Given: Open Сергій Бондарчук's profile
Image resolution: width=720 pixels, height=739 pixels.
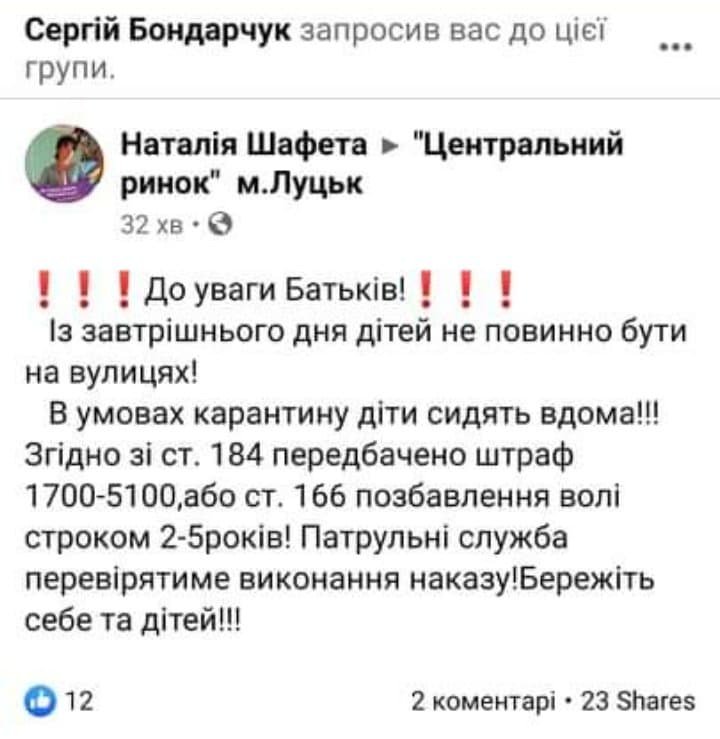Looking at the screenshot, I should 158,31.
